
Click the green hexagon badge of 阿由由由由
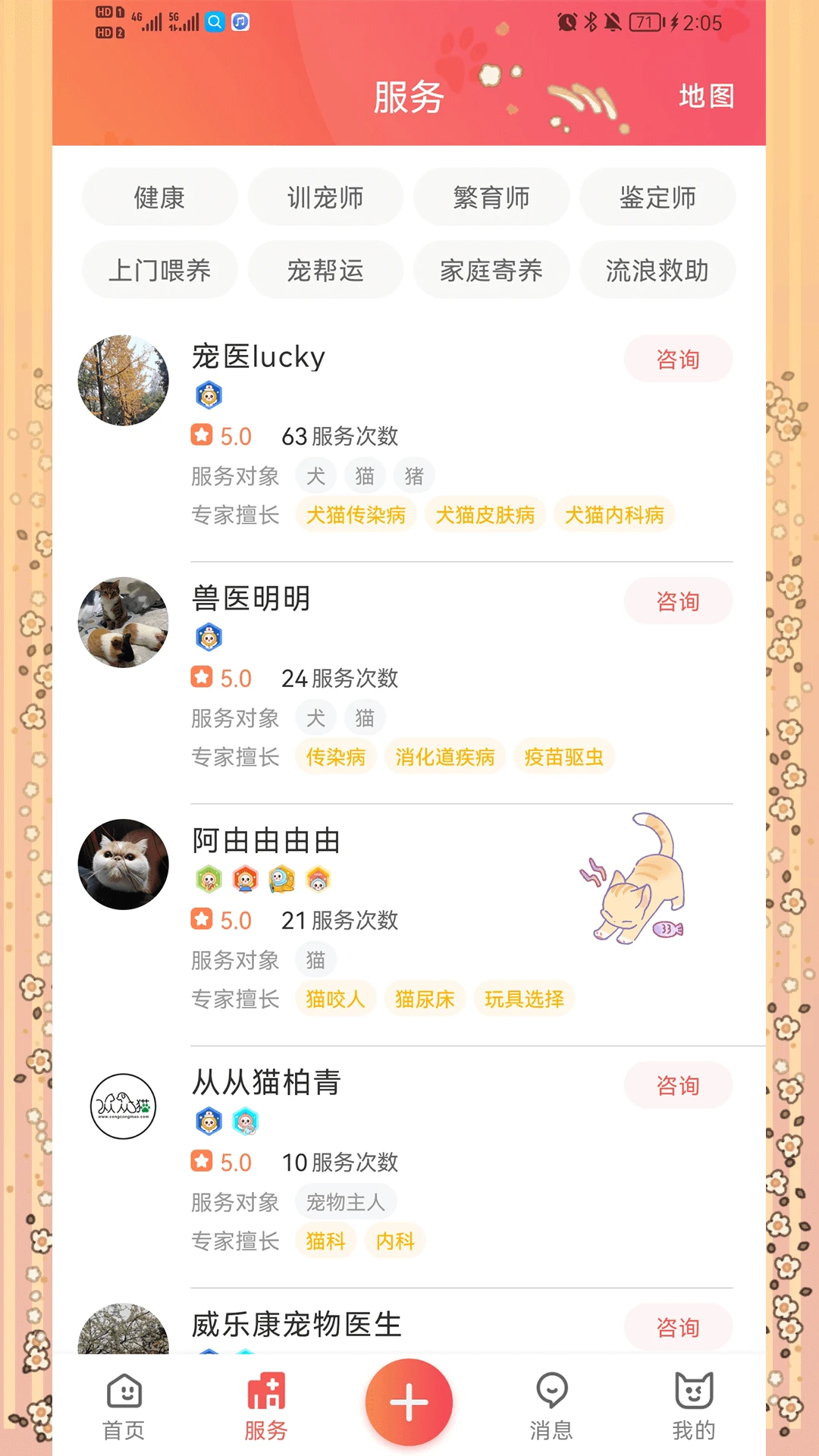click(209, 878)
